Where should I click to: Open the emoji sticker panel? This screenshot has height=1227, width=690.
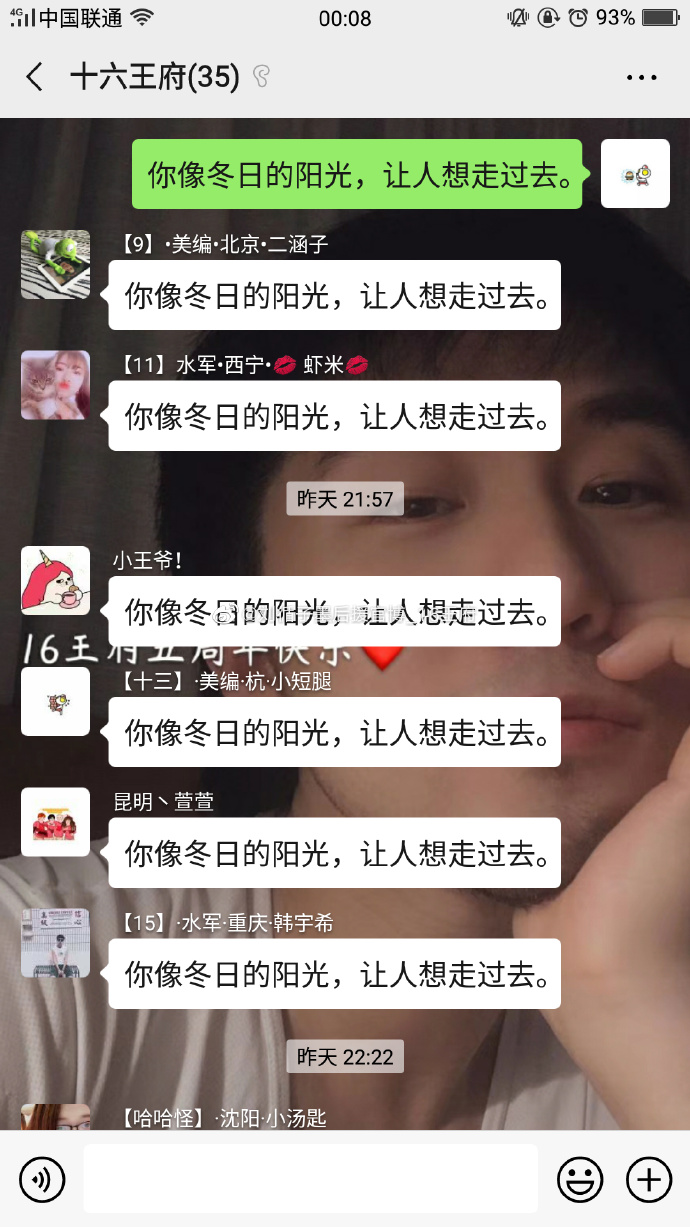point(580,1180)
